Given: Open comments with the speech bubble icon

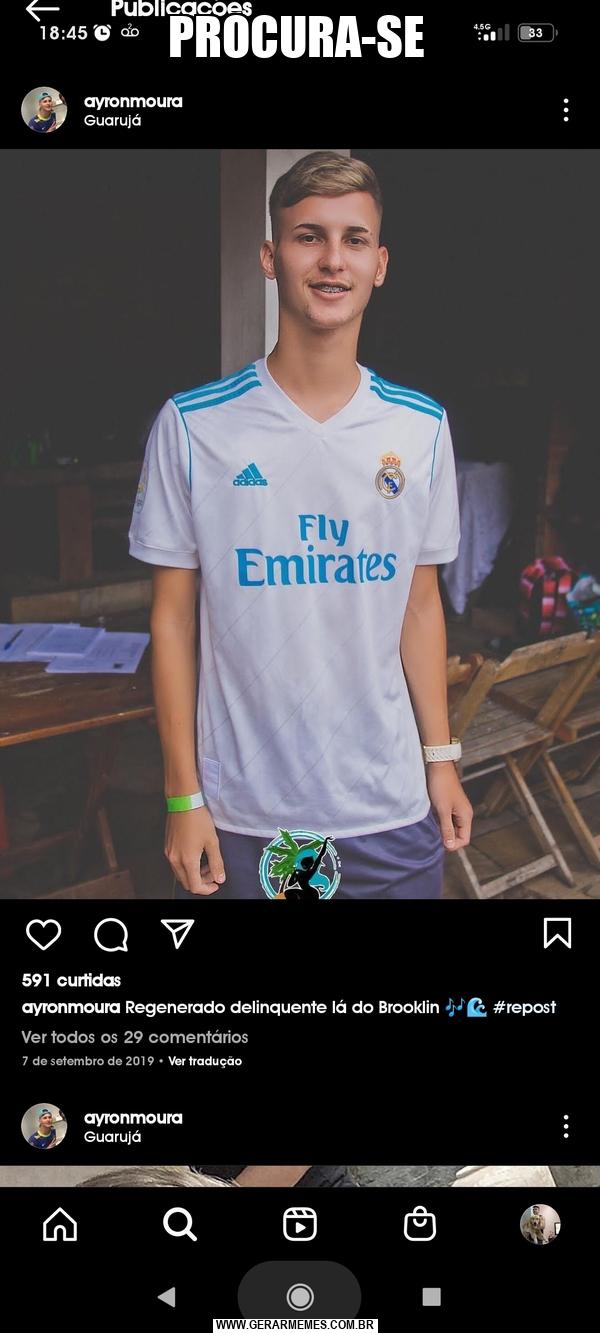Looking at the screenshot, I should tap(111, 934).
